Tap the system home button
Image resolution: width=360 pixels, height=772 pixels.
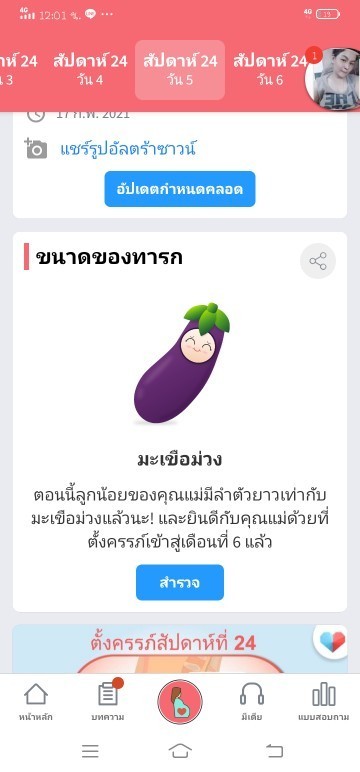180,751
